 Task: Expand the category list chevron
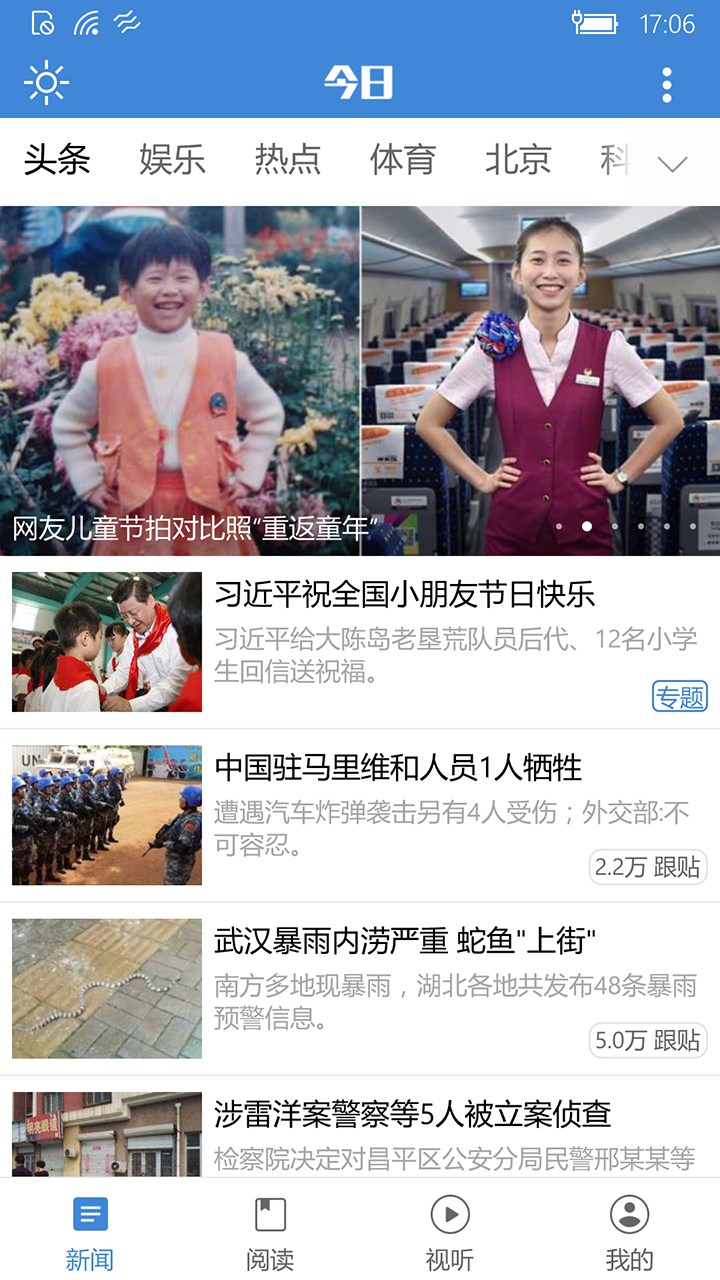672,163
